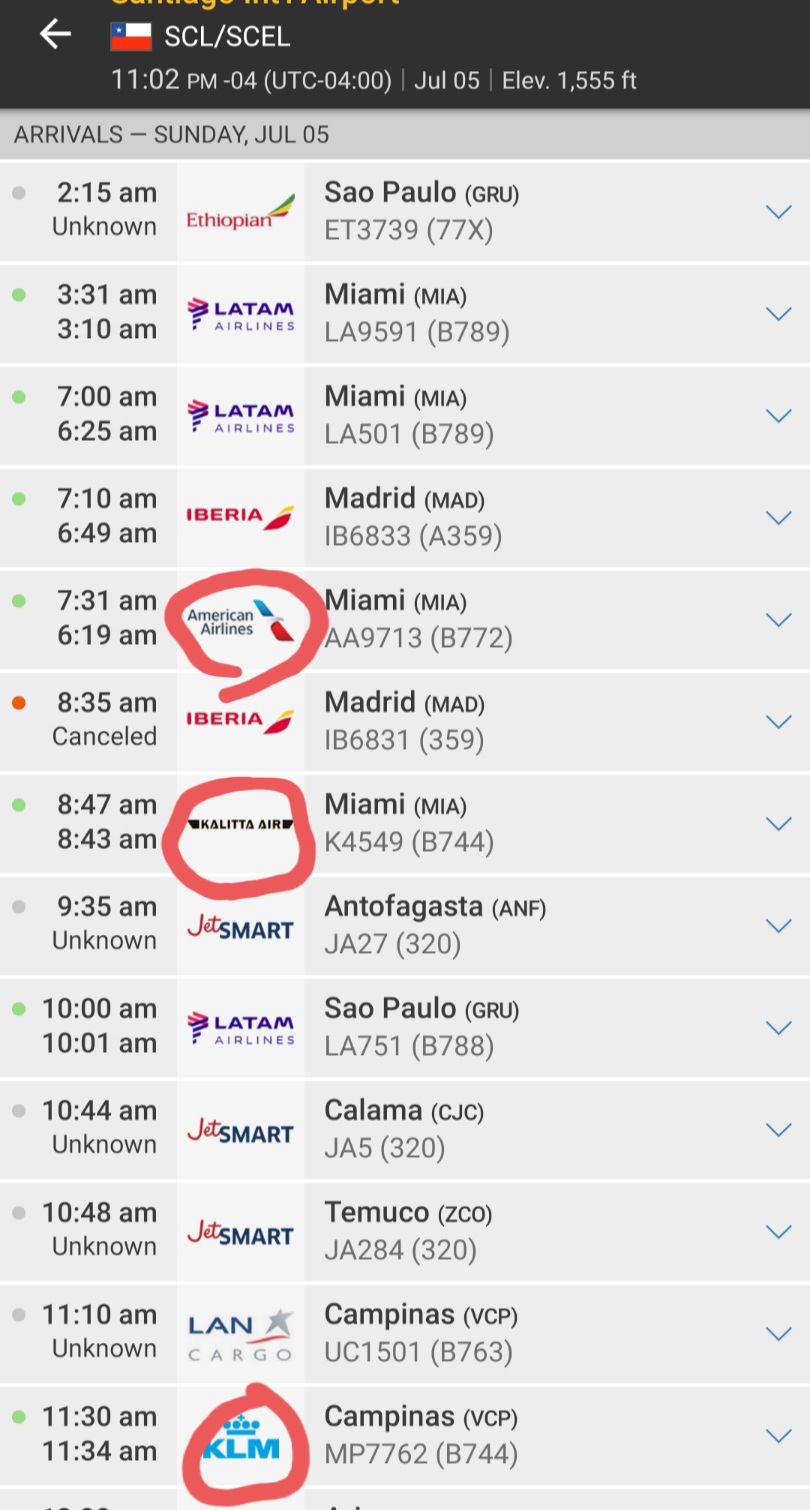Open LAN Cargo UC1501 flight row
Screen dimensions: 810x1510
tap(405, 1333)
